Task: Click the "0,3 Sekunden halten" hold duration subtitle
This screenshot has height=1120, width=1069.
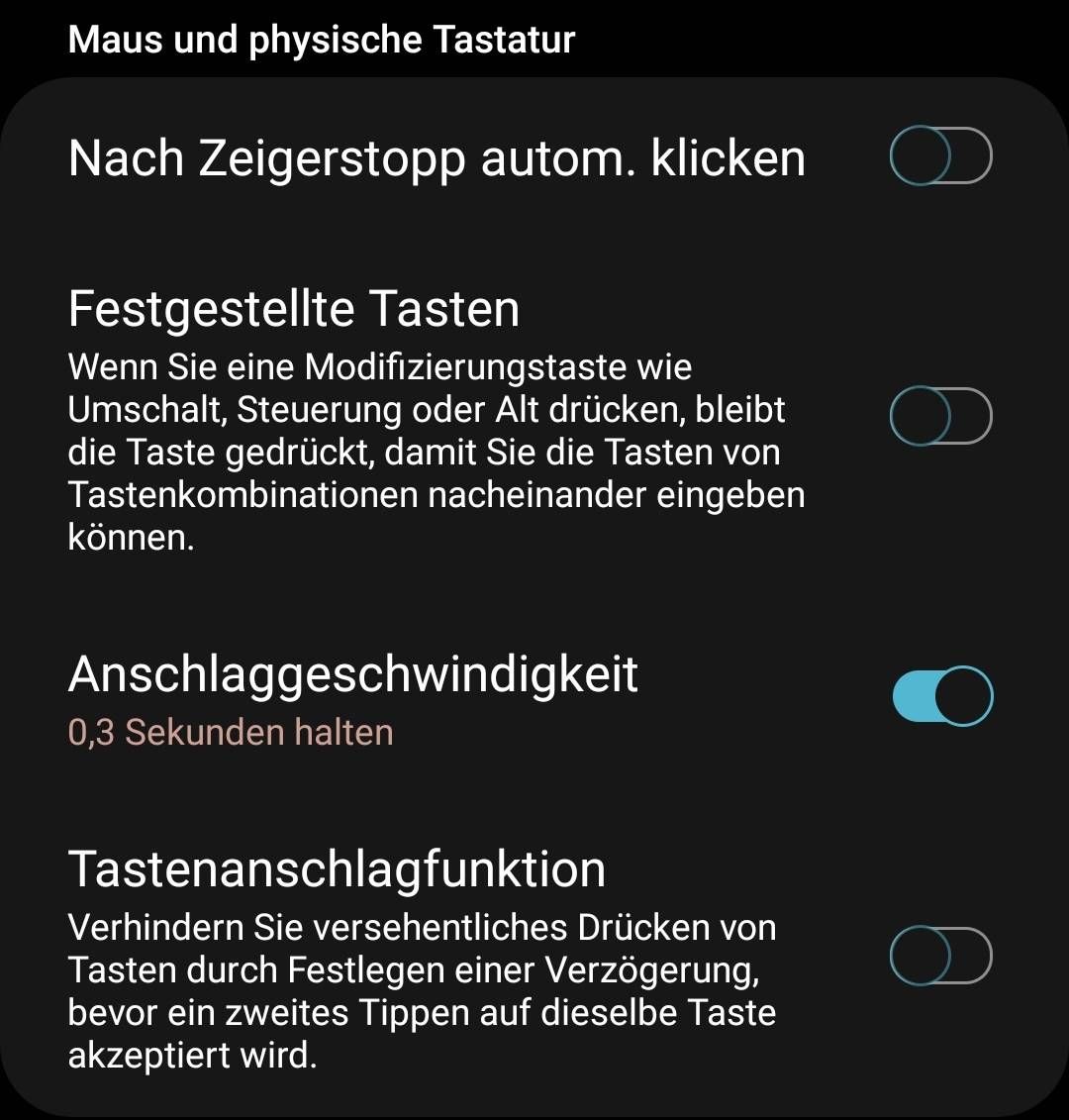Action: click(x=230, y=732)
